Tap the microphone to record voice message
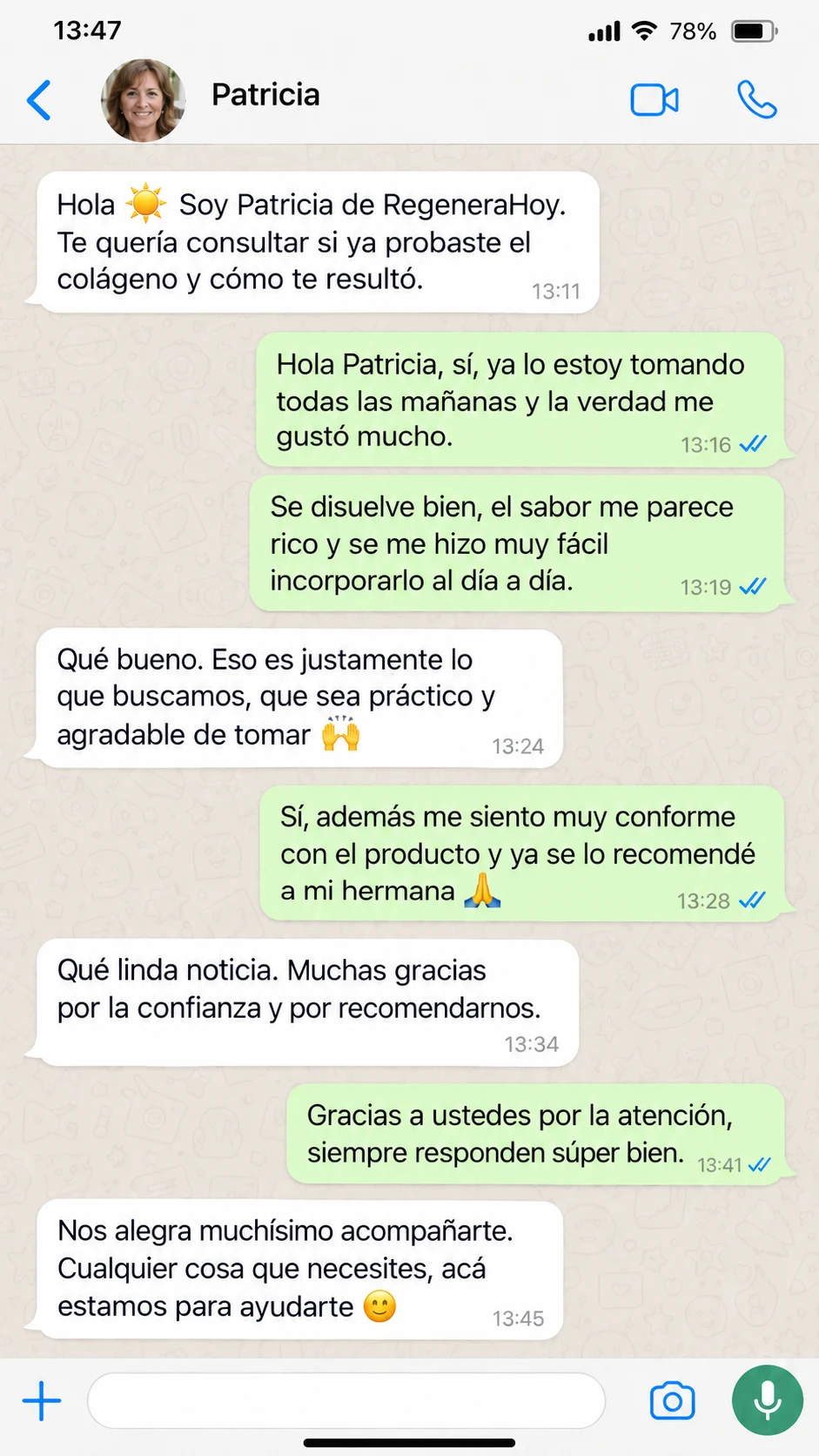 [767, 1400]
